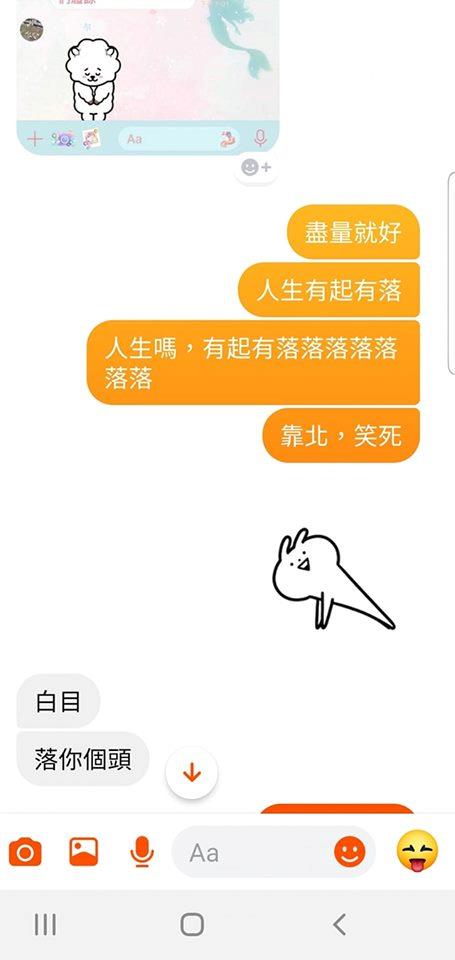
Task: Open the camera from the chat bar
Action: 25,852
